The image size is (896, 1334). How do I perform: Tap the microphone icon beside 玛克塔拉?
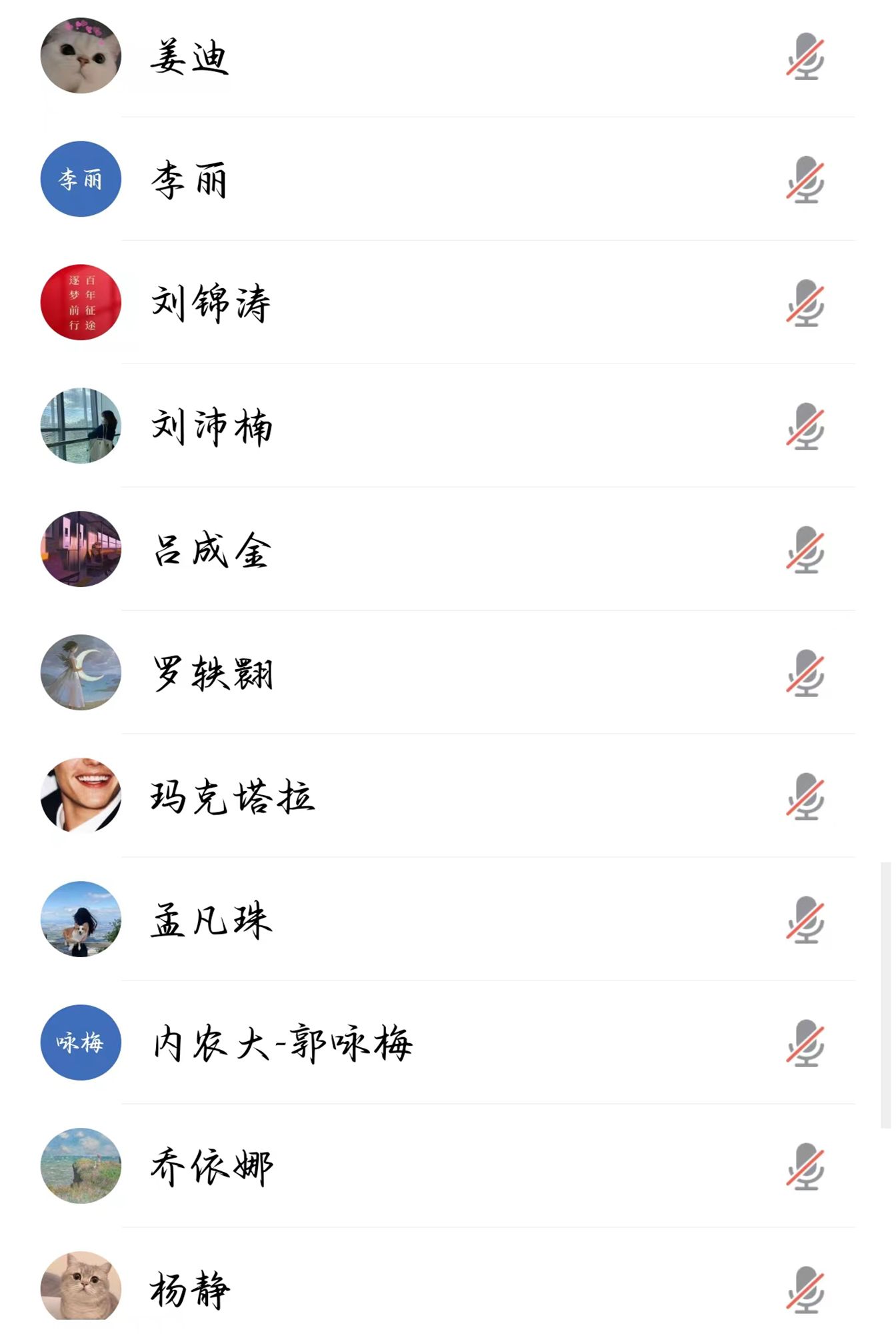[806, 797]
